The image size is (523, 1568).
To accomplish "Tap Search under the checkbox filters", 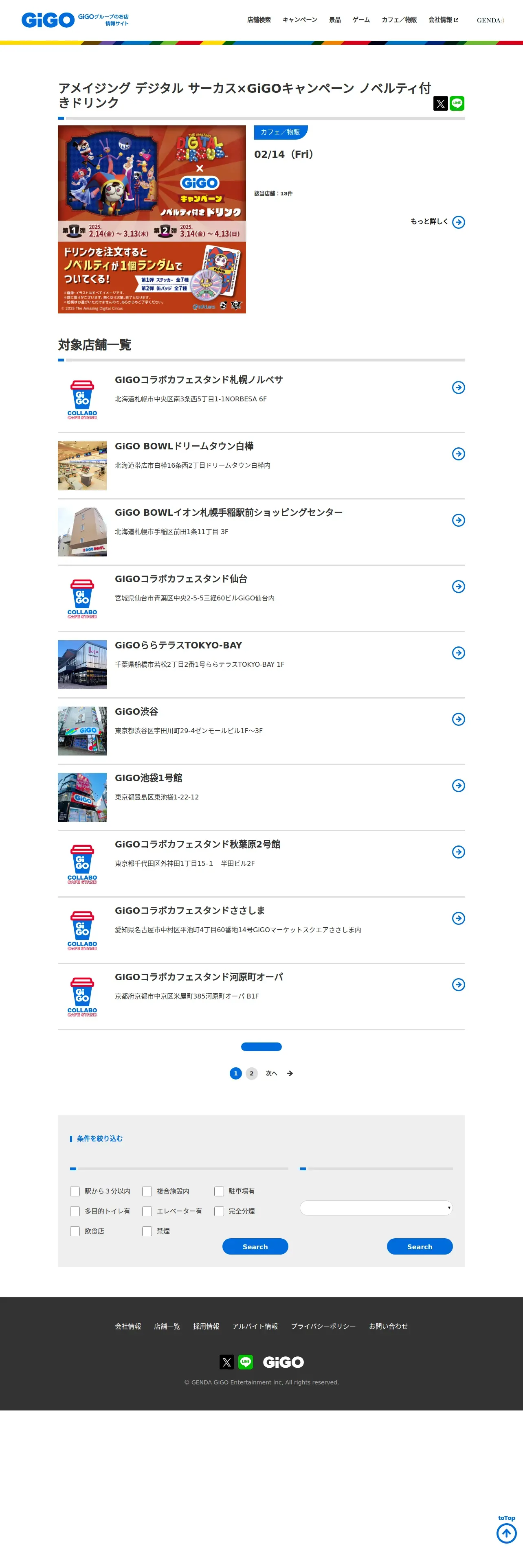I will (x=255, y=1246).
